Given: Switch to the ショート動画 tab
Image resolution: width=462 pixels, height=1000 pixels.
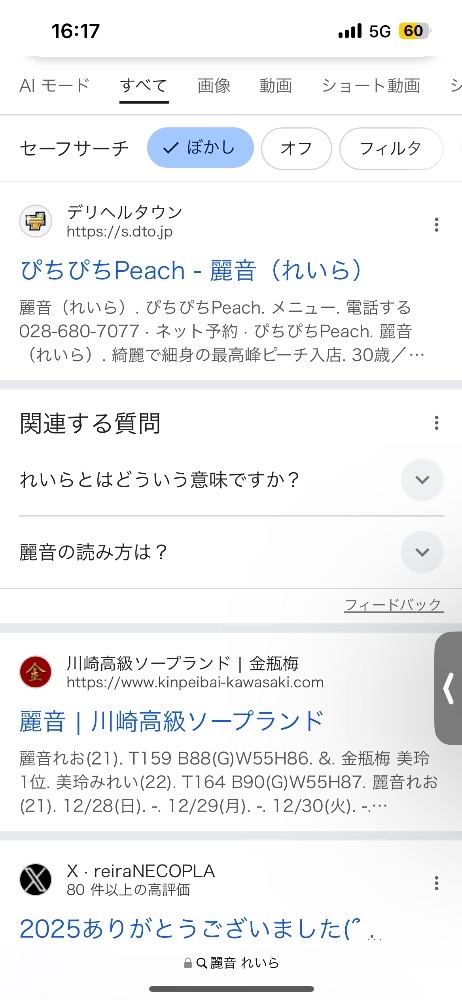Looking at the screenshot, I should [x=371, y=85].
